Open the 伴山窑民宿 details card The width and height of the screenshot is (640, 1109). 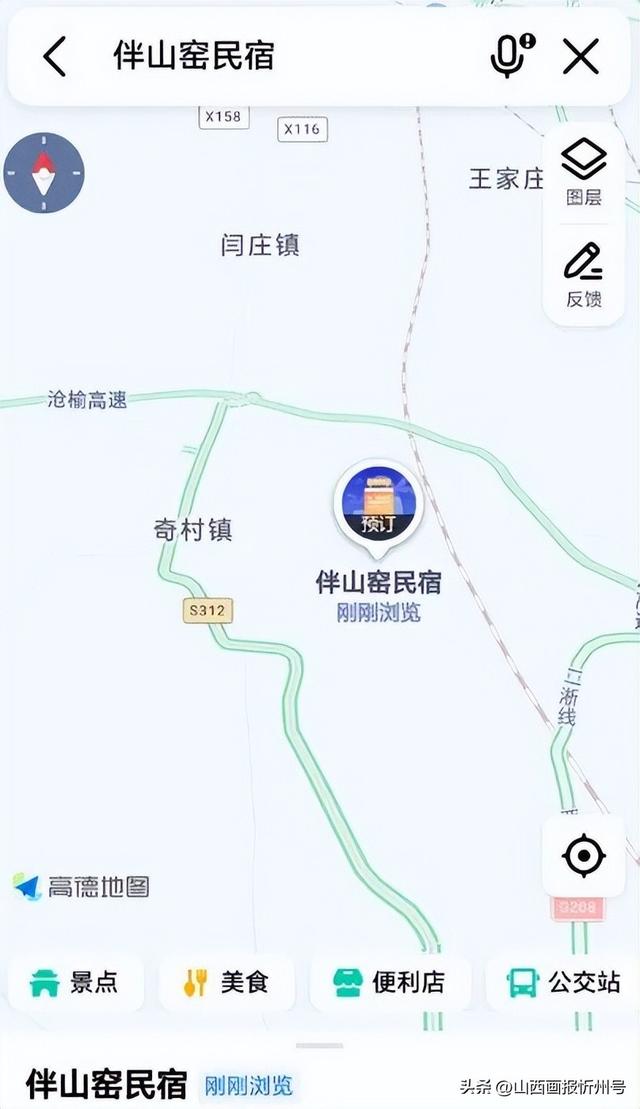[x=107, y=1084]
